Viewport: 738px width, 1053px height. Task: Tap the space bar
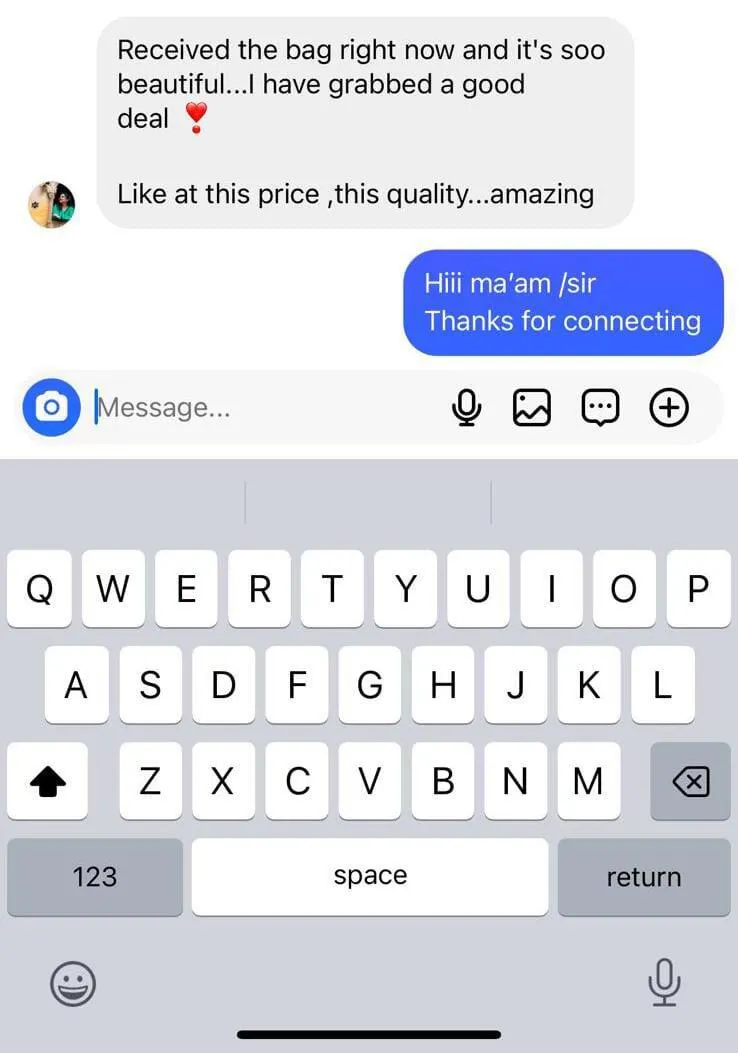point(370,877)
